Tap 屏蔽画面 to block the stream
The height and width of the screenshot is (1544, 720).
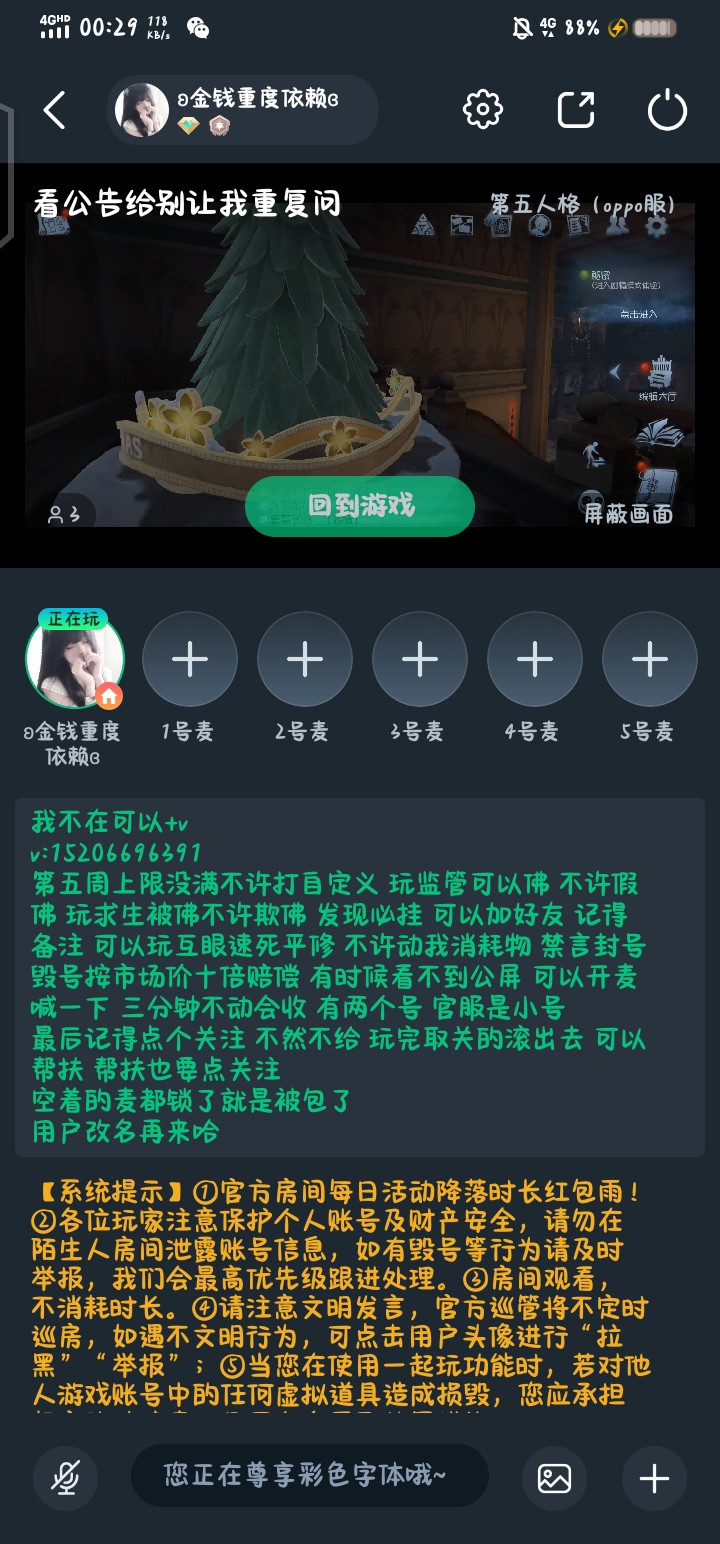coord(628,514)
